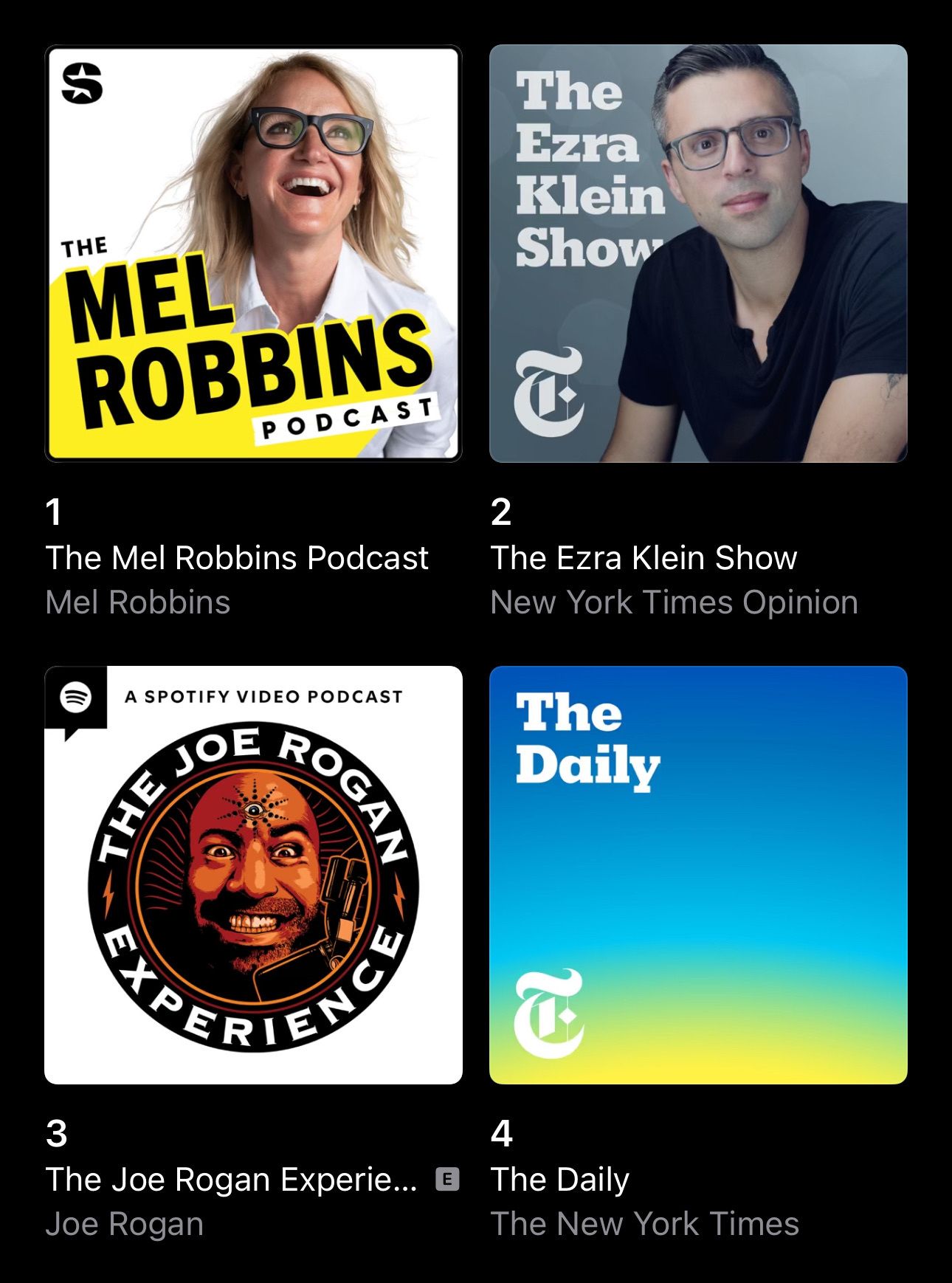Open The Ezra Klein Show tile
This screenshot has height=1283, width=952.
coord(698,253)
